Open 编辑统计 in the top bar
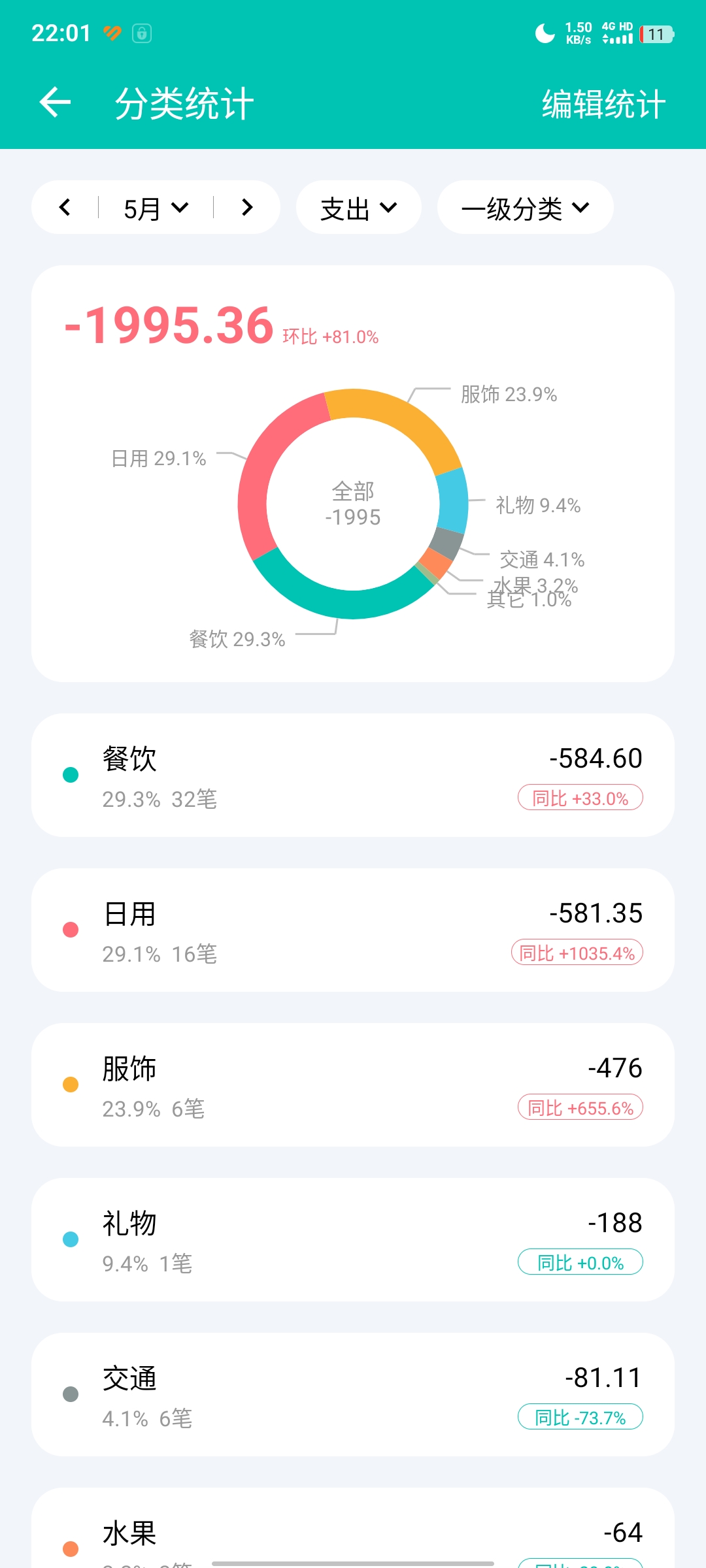Screen dimensions: 706x1568 point(603,104)
